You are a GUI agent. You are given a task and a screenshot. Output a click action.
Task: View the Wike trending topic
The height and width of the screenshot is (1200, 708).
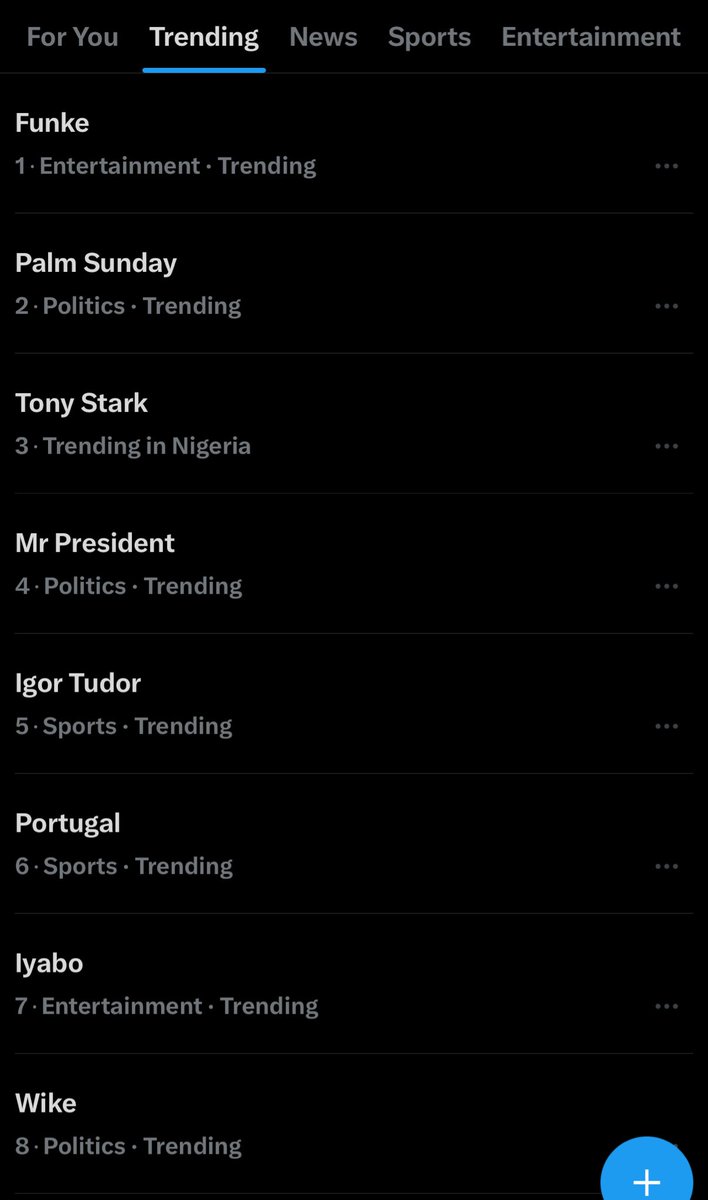46,1103
